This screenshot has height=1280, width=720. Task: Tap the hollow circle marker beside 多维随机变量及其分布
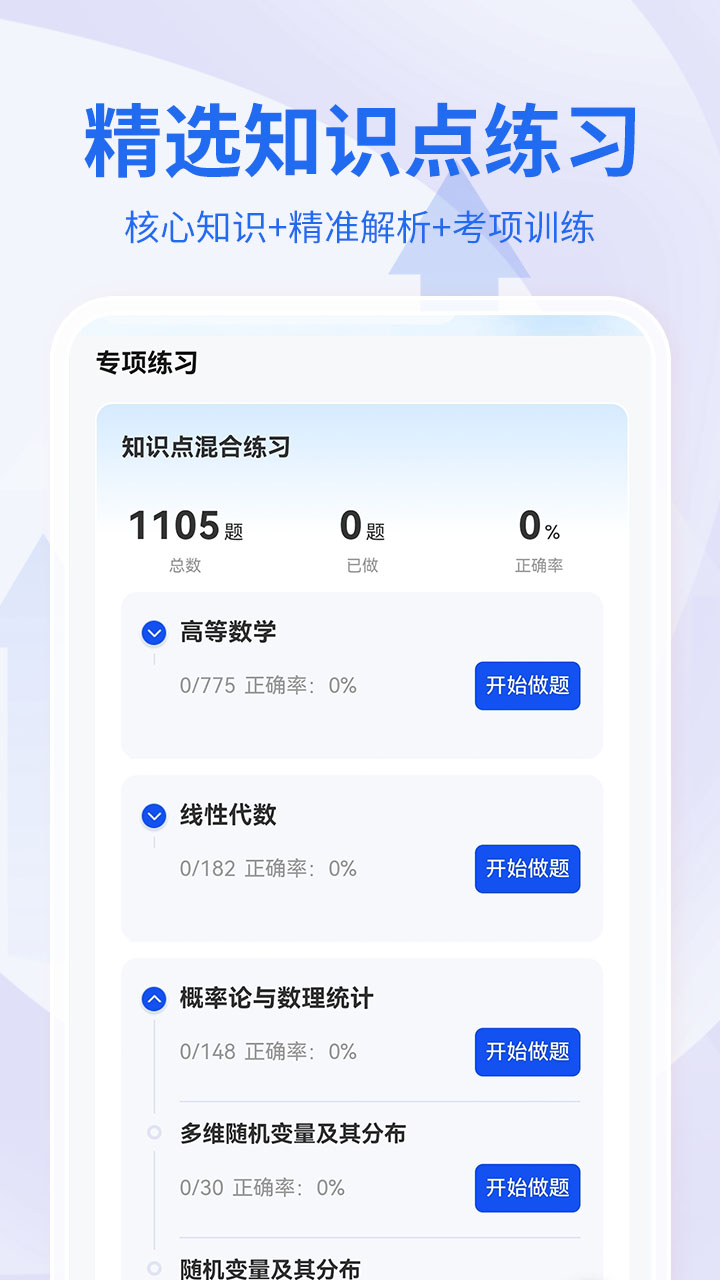pyautogui.click(x=153, y=1134)
